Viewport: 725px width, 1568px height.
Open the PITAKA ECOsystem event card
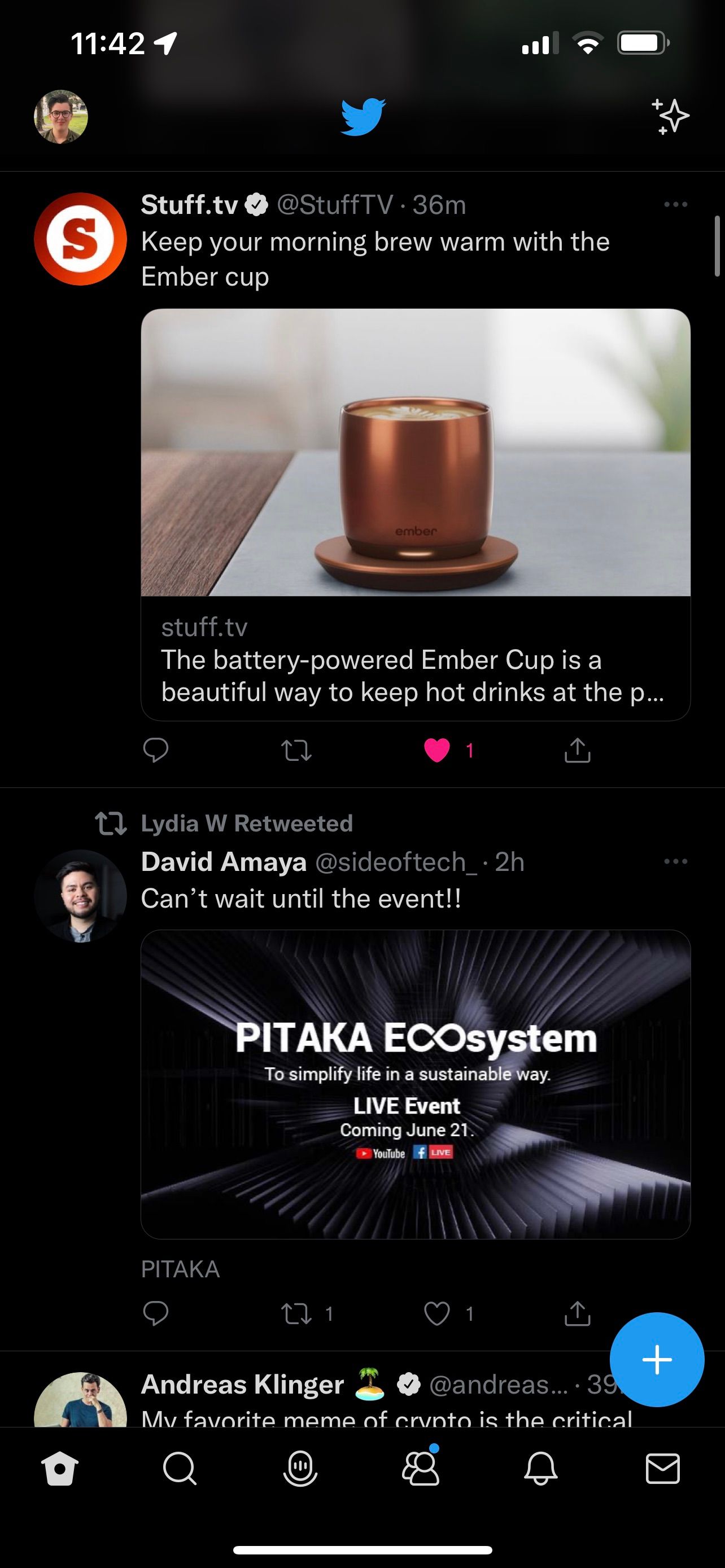(x=415, y=1084)
